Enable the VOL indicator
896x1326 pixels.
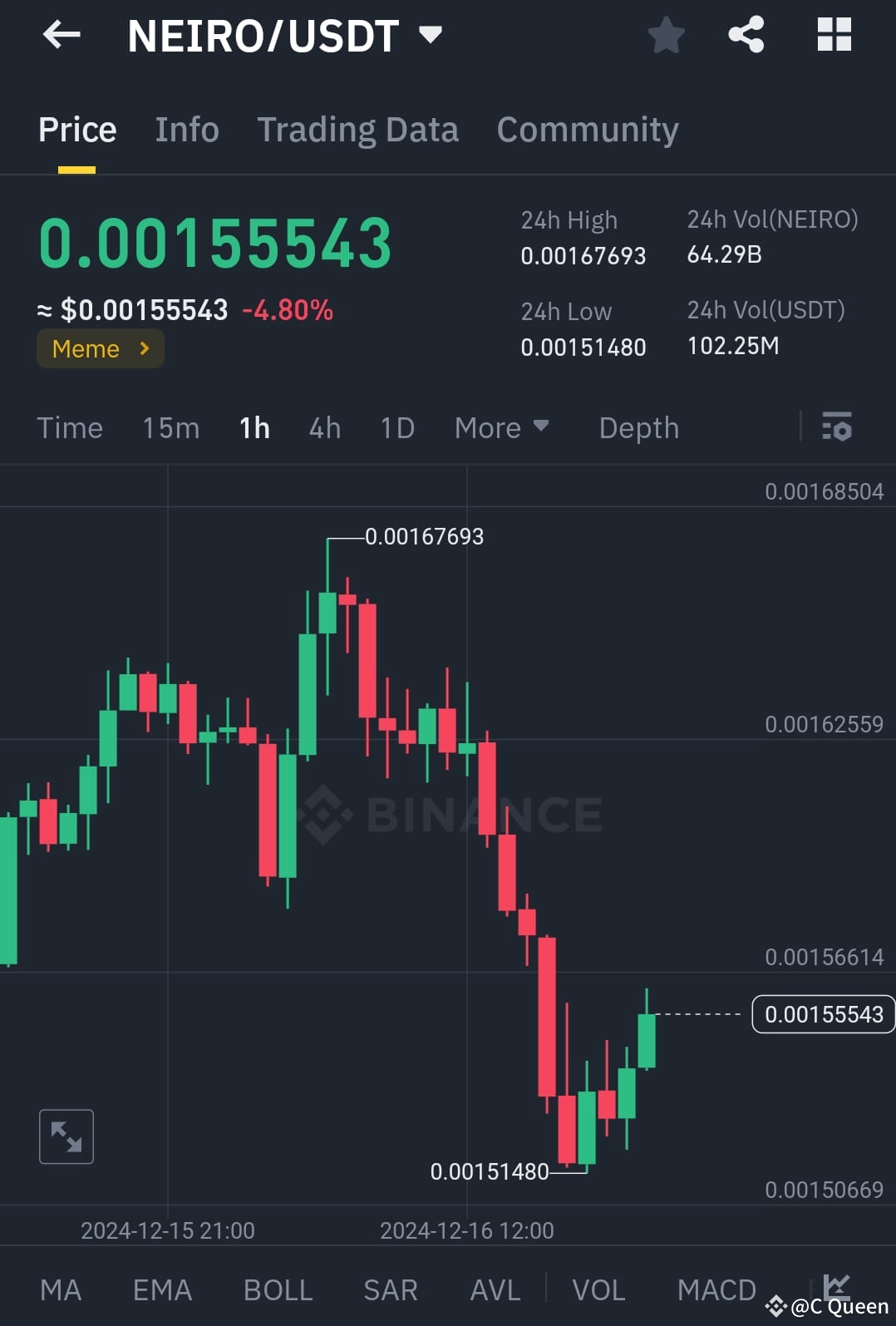pyautogui.click(x=598, y=1289)
